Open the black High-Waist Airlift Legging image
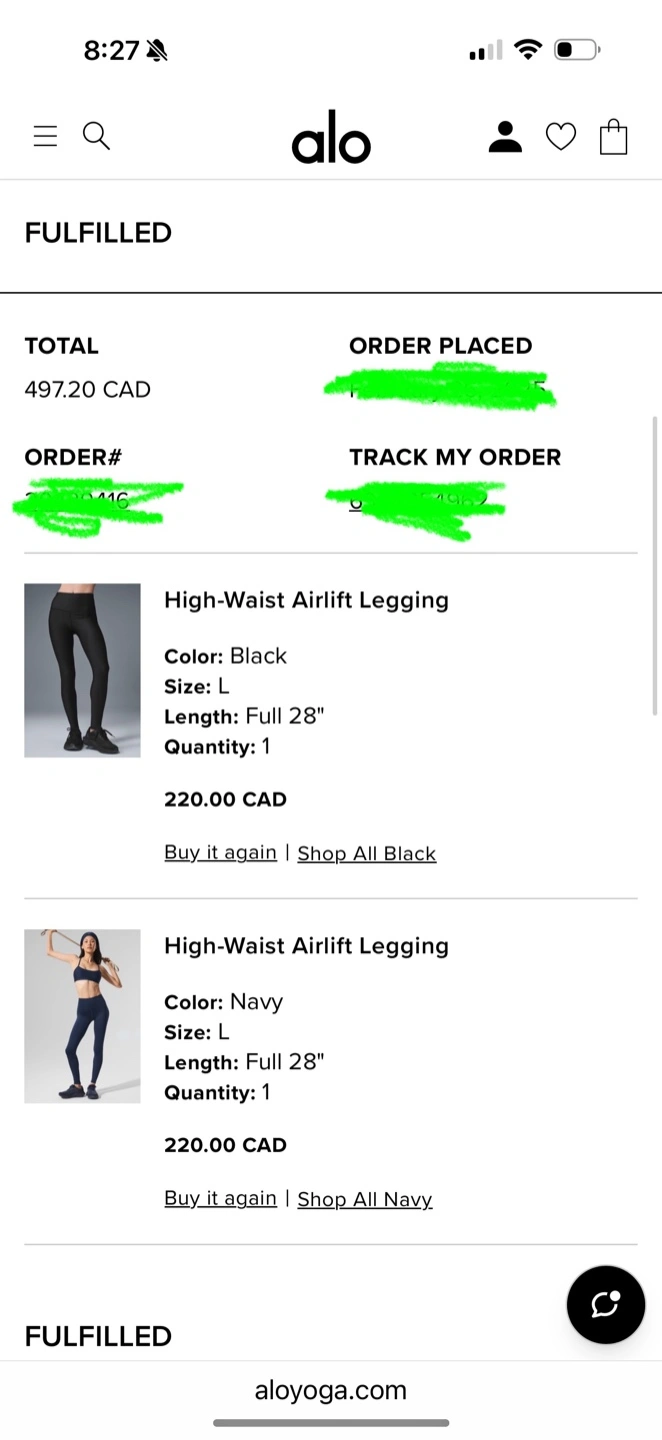Viewport: 662px width, 1440px height. tap(82, 670)
